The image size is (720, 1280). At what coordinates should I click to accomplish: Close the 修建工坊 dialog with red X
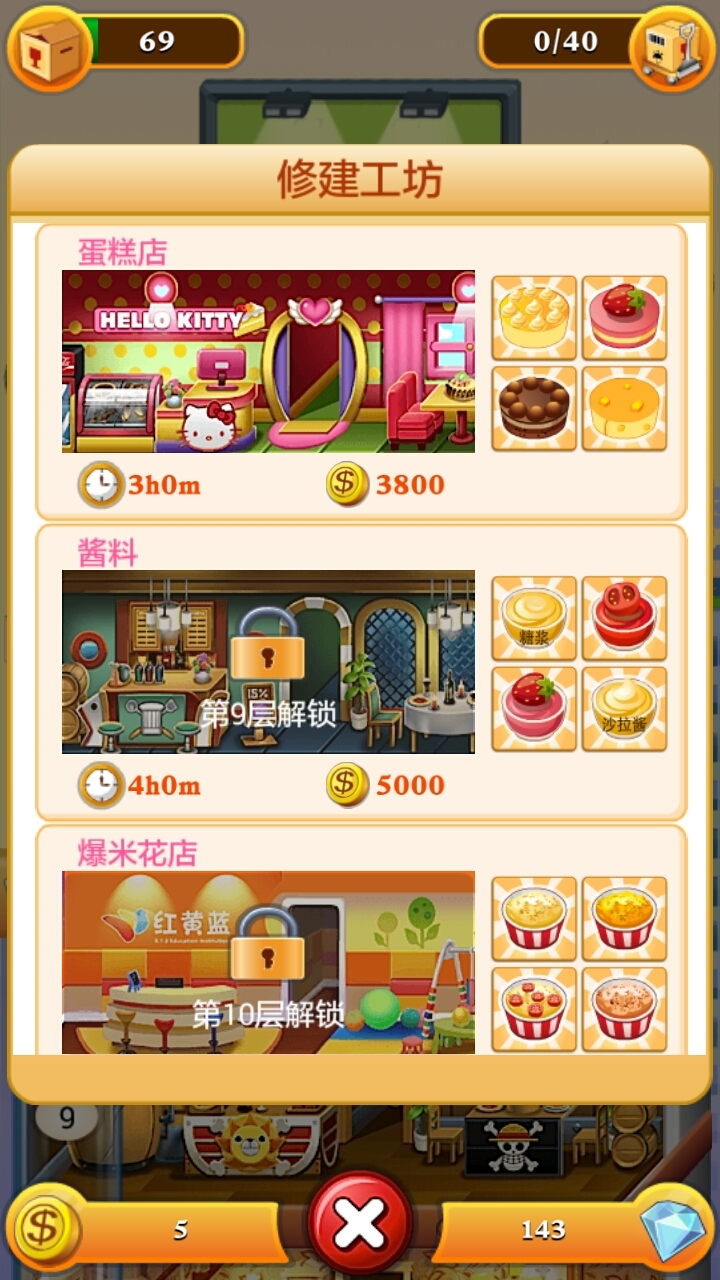click(360, 1222)
